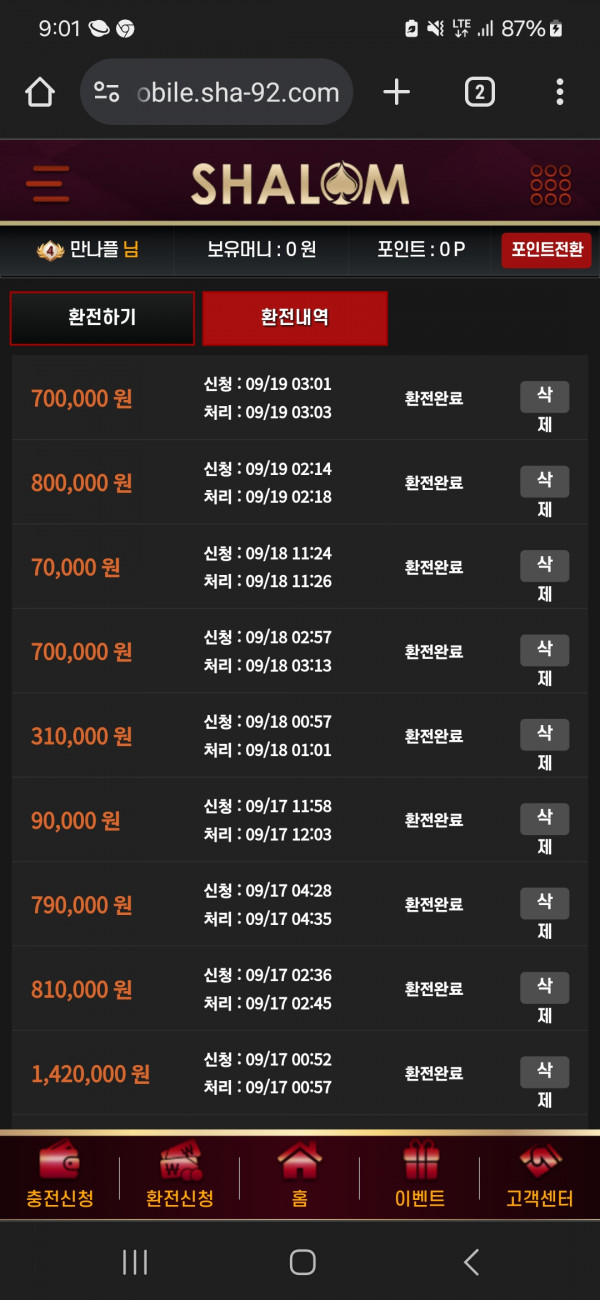The height and width of the screenshot is (1300, 600).
Task: Open 고객센터 customer support
Action: click(x=540, y=1176)
